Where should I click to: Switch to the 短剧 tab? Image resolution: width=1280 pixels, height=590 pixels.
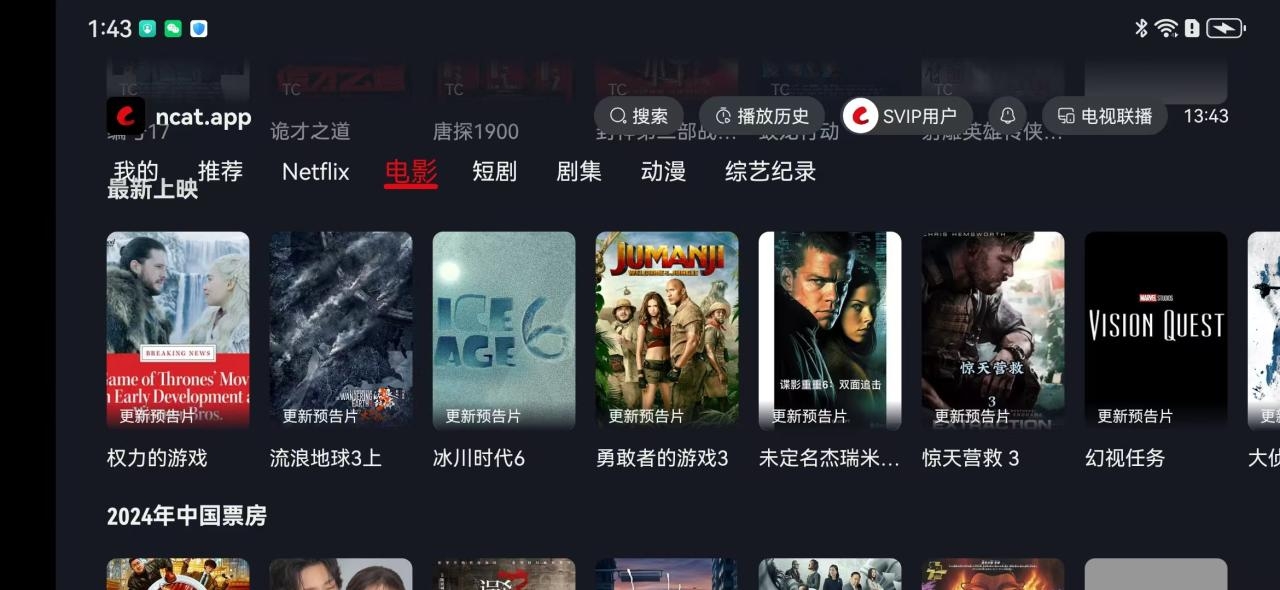[x=494, y=171]
